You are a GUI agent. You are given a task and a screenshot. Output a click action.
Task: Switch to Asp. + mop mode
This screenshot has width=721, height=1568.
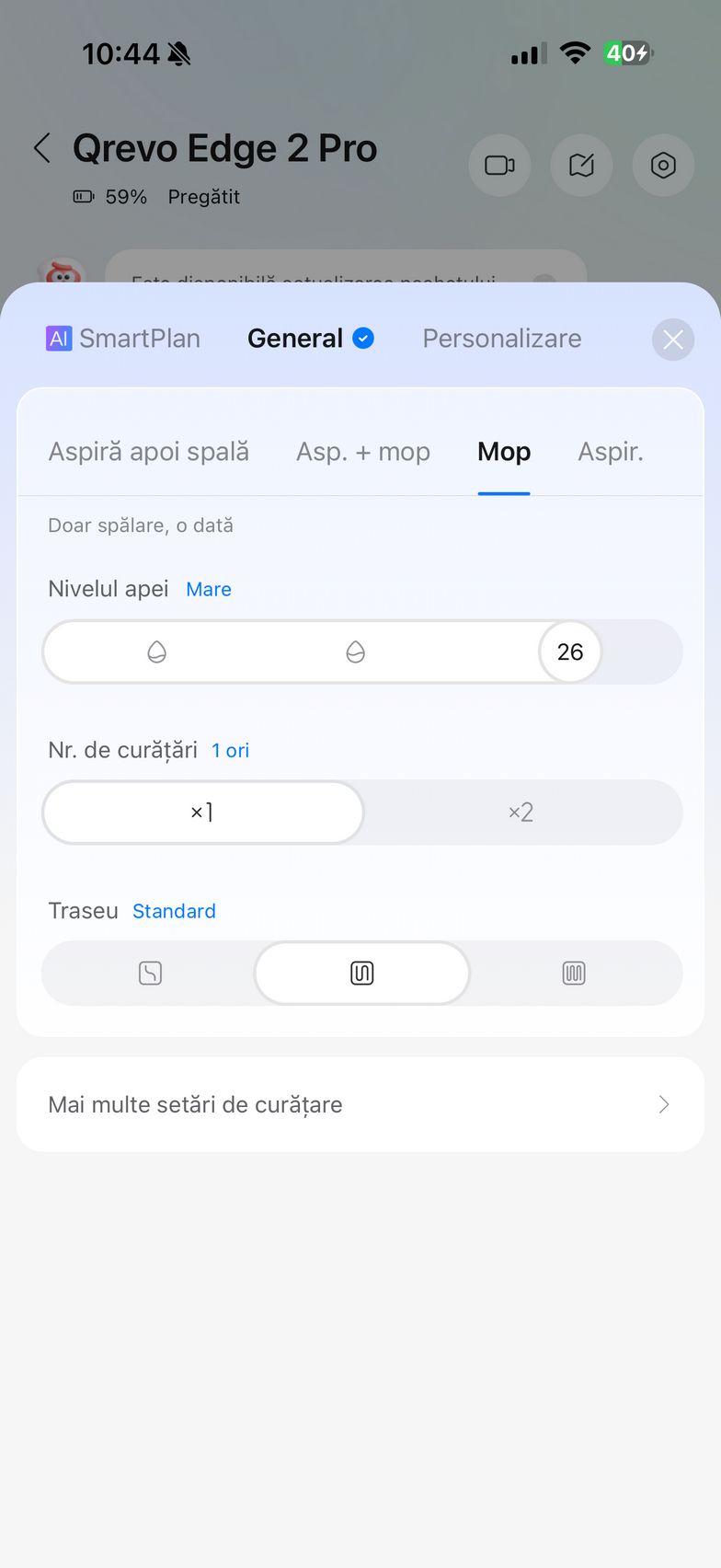coord(363,452)
